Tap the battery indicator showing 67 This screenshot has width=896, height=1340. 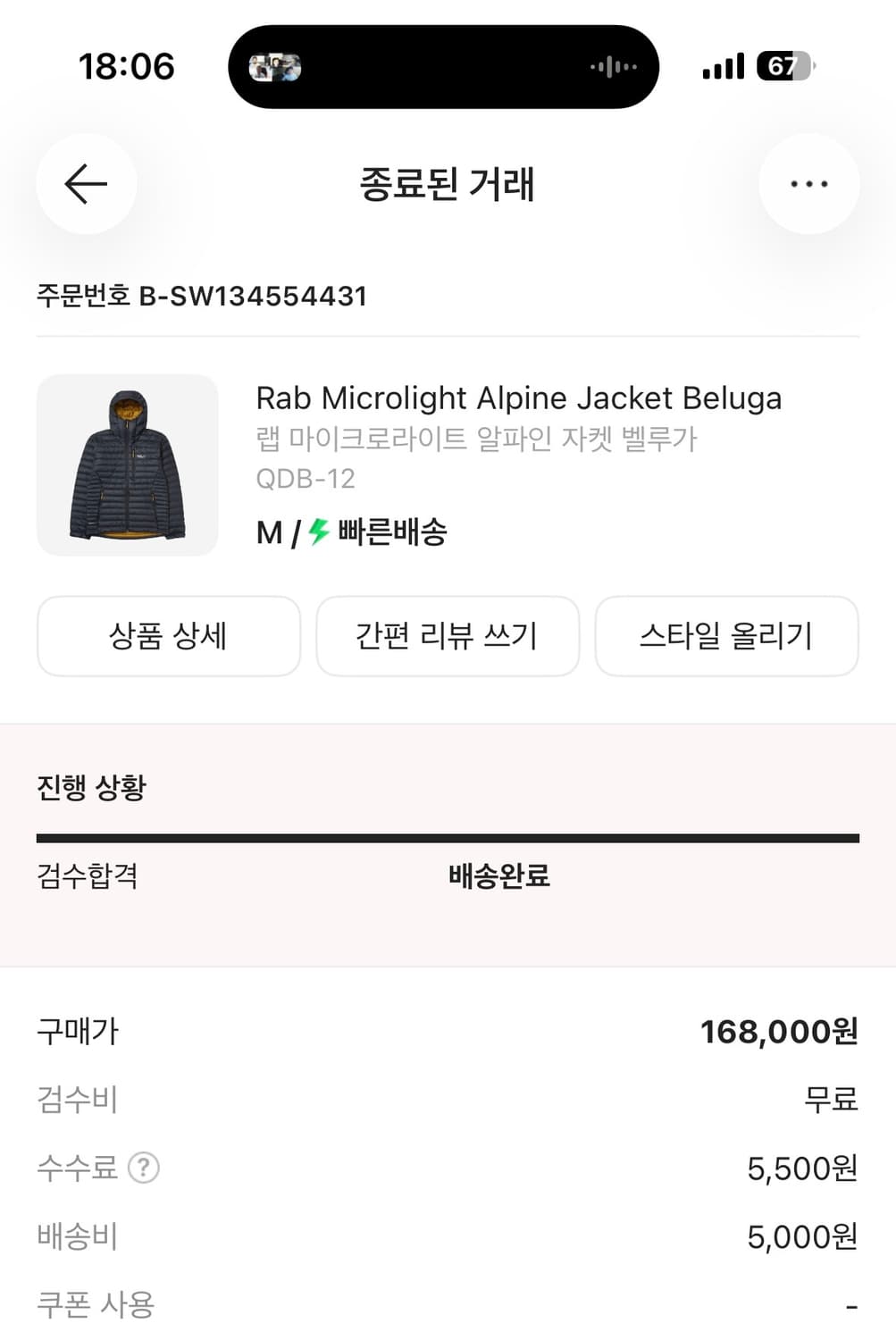pyautogui.click(x=786, y=65)
